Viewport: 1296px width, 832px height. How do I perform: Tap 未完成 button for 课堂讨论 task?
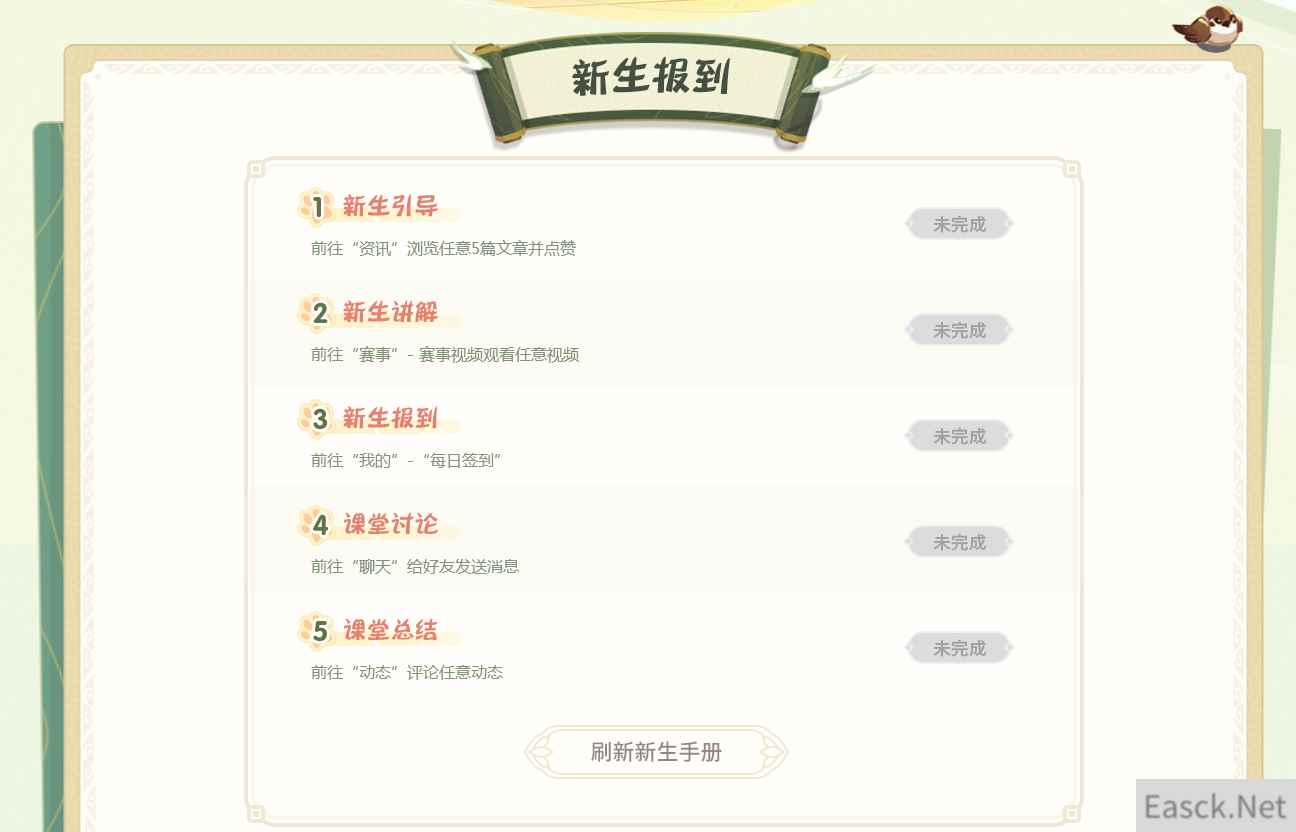(959, 543)
